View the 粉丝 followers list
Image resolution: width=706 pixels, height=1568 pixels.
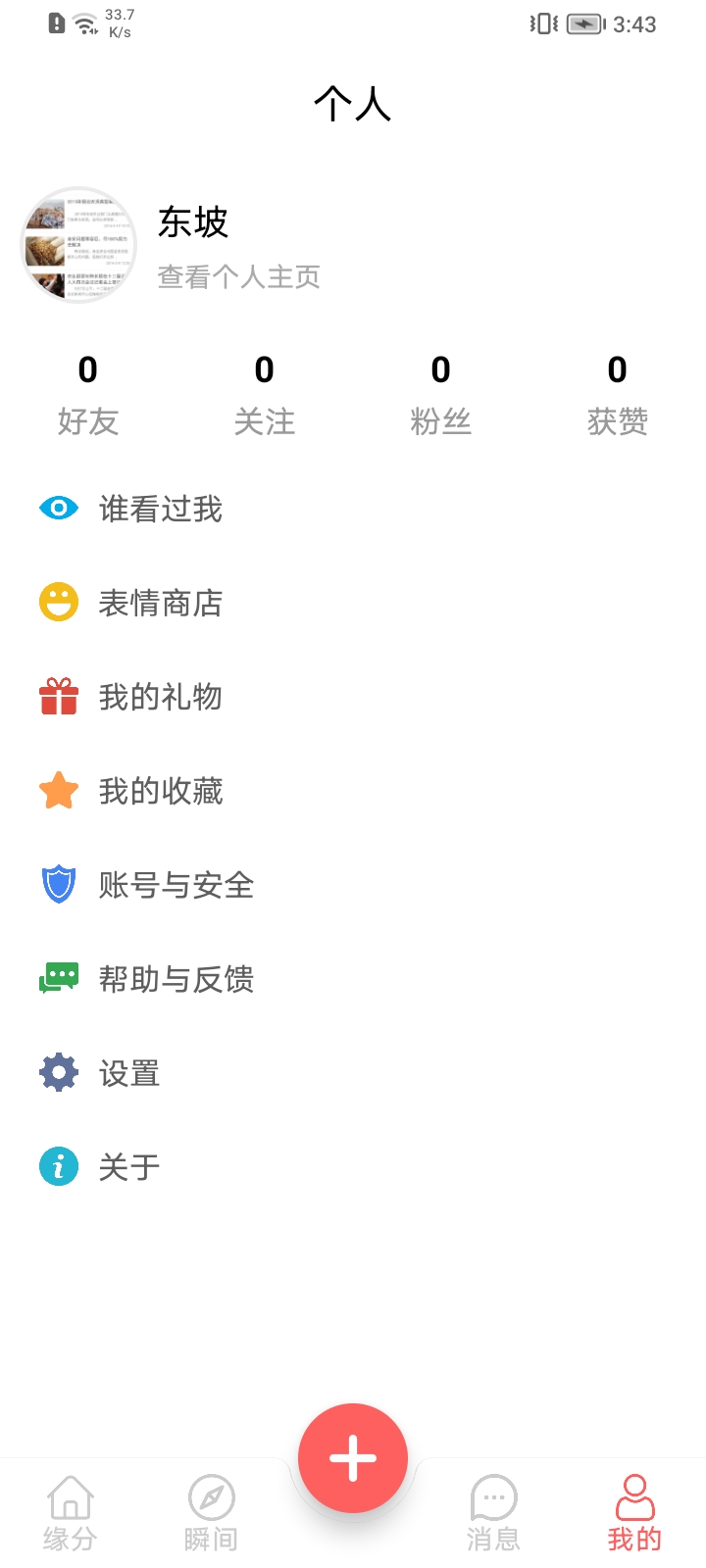[441, 395]
